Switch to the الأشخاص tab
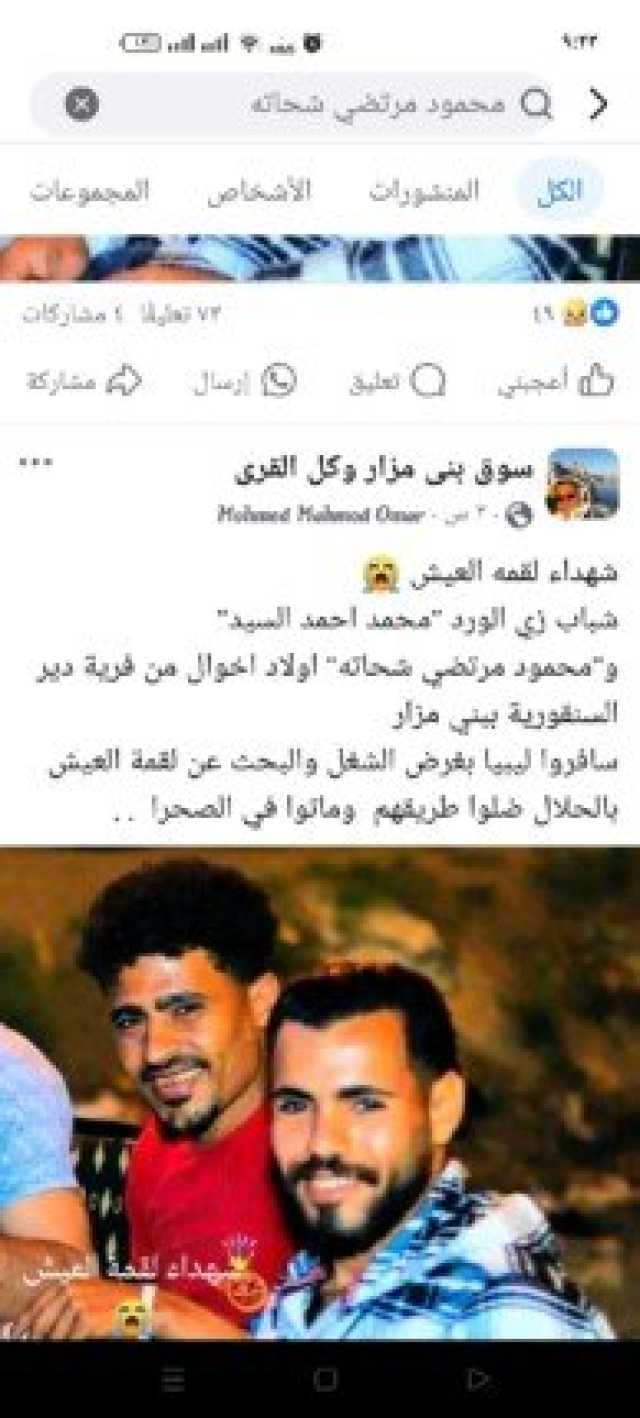 pos(260,191)
